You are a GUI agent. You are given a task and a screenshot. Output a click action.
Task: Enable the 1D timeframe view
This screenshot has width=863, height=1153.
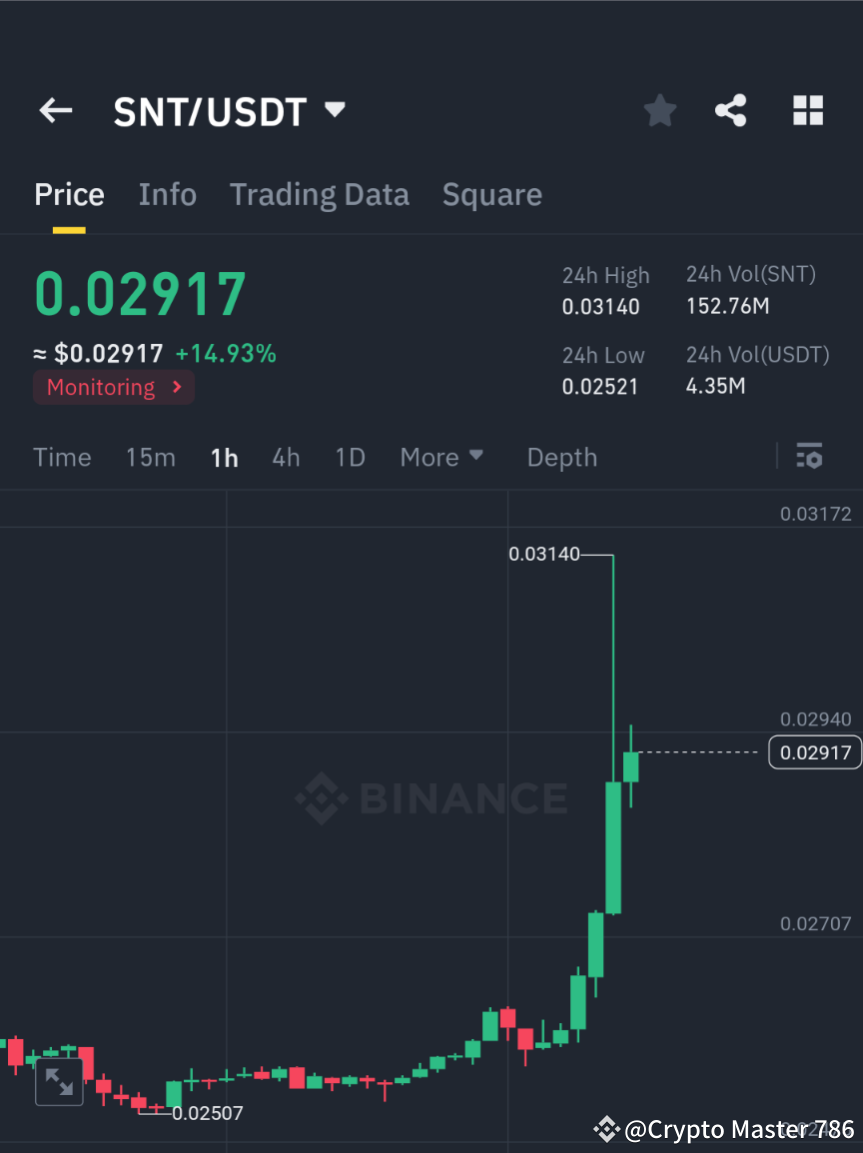(350, 457)
